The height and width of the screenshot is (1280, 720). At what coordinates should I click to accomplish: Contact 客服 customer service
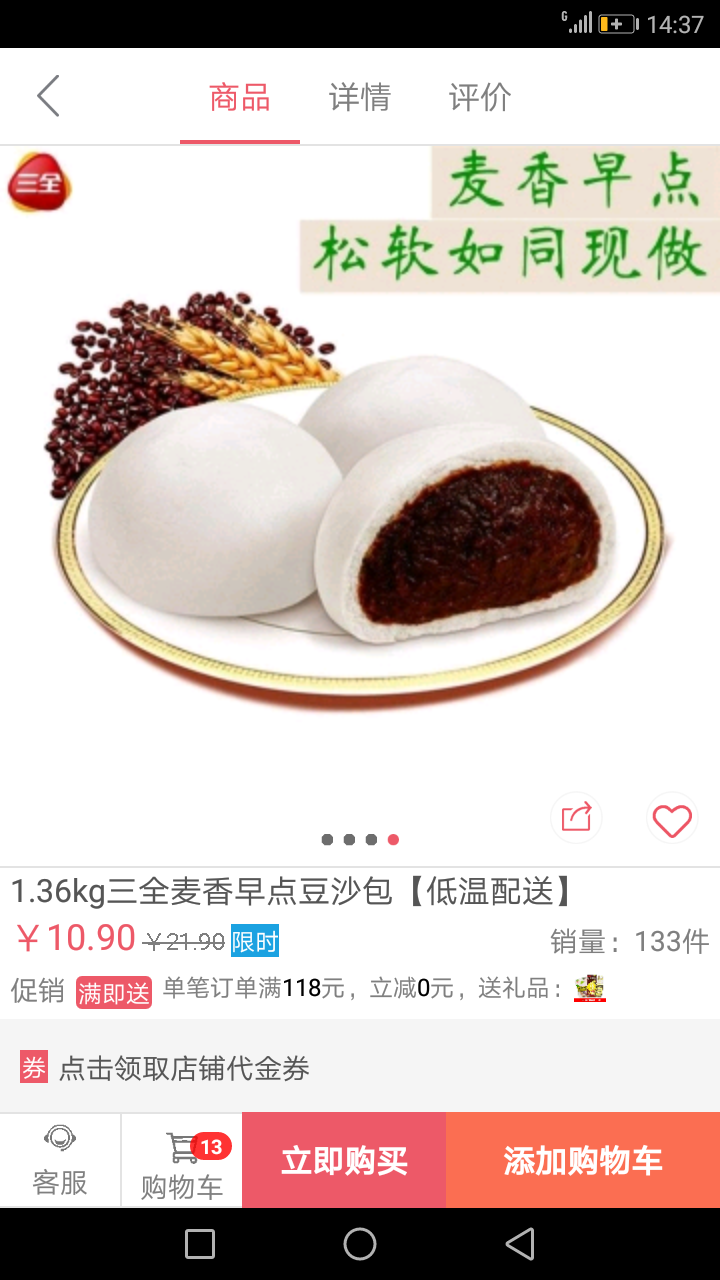[x=60, y=1160]
